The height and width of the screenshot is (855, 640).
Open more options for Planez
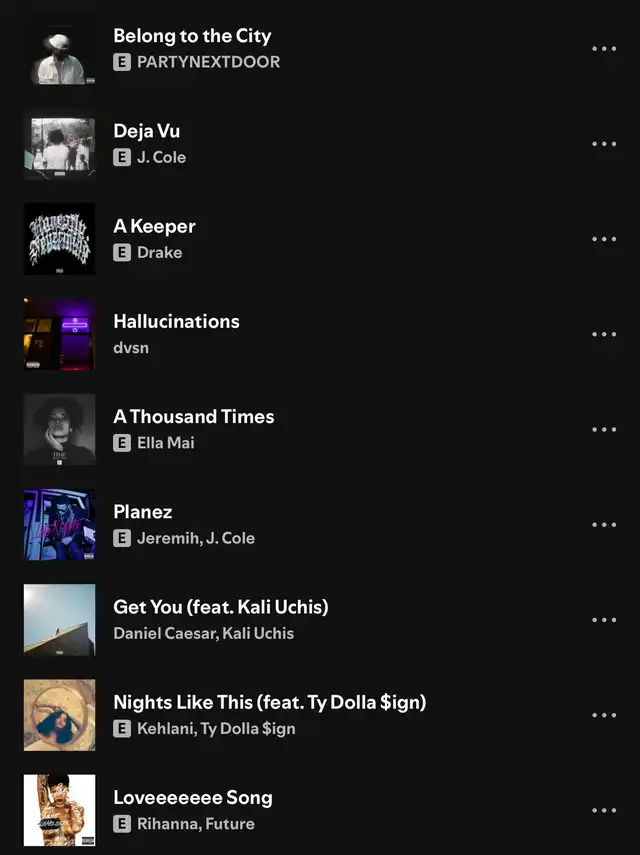604,524
